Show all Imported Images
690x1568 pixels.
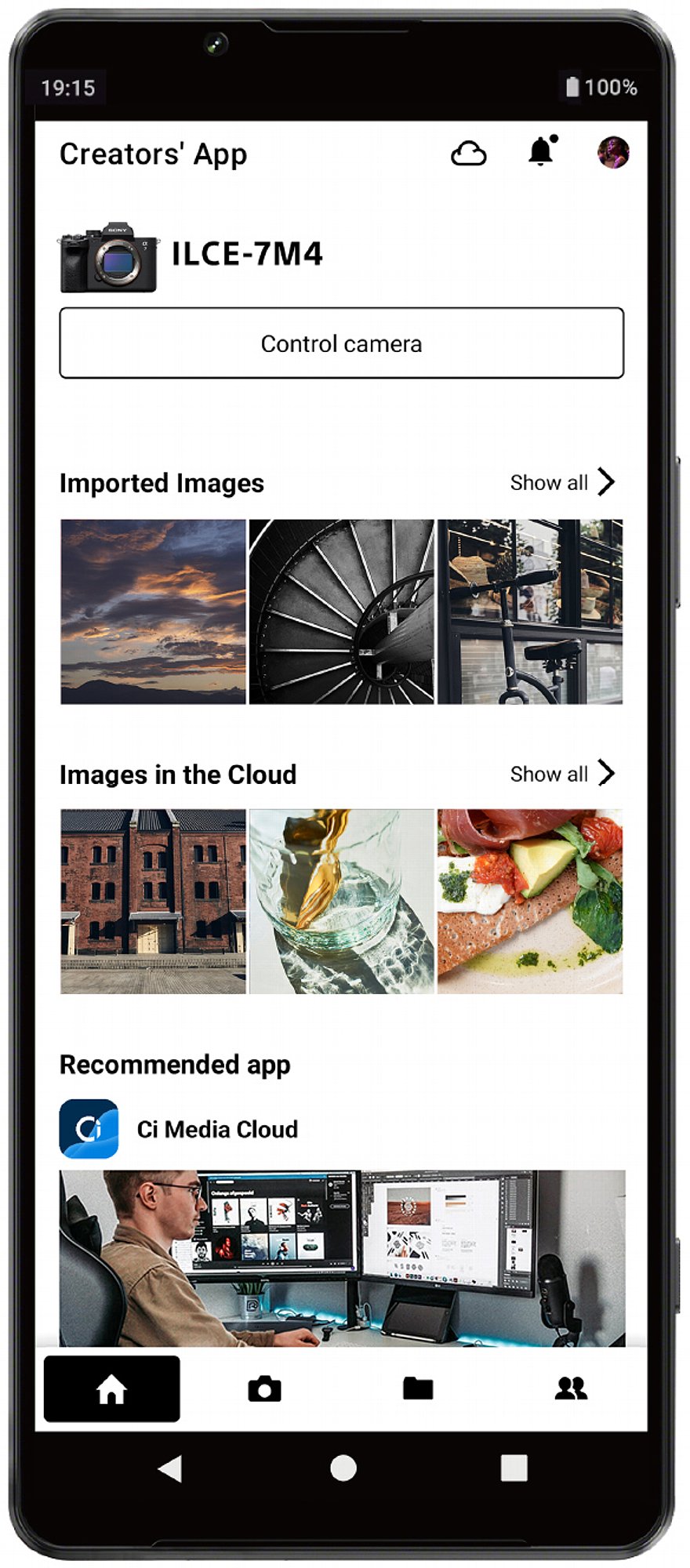[562, 482]
